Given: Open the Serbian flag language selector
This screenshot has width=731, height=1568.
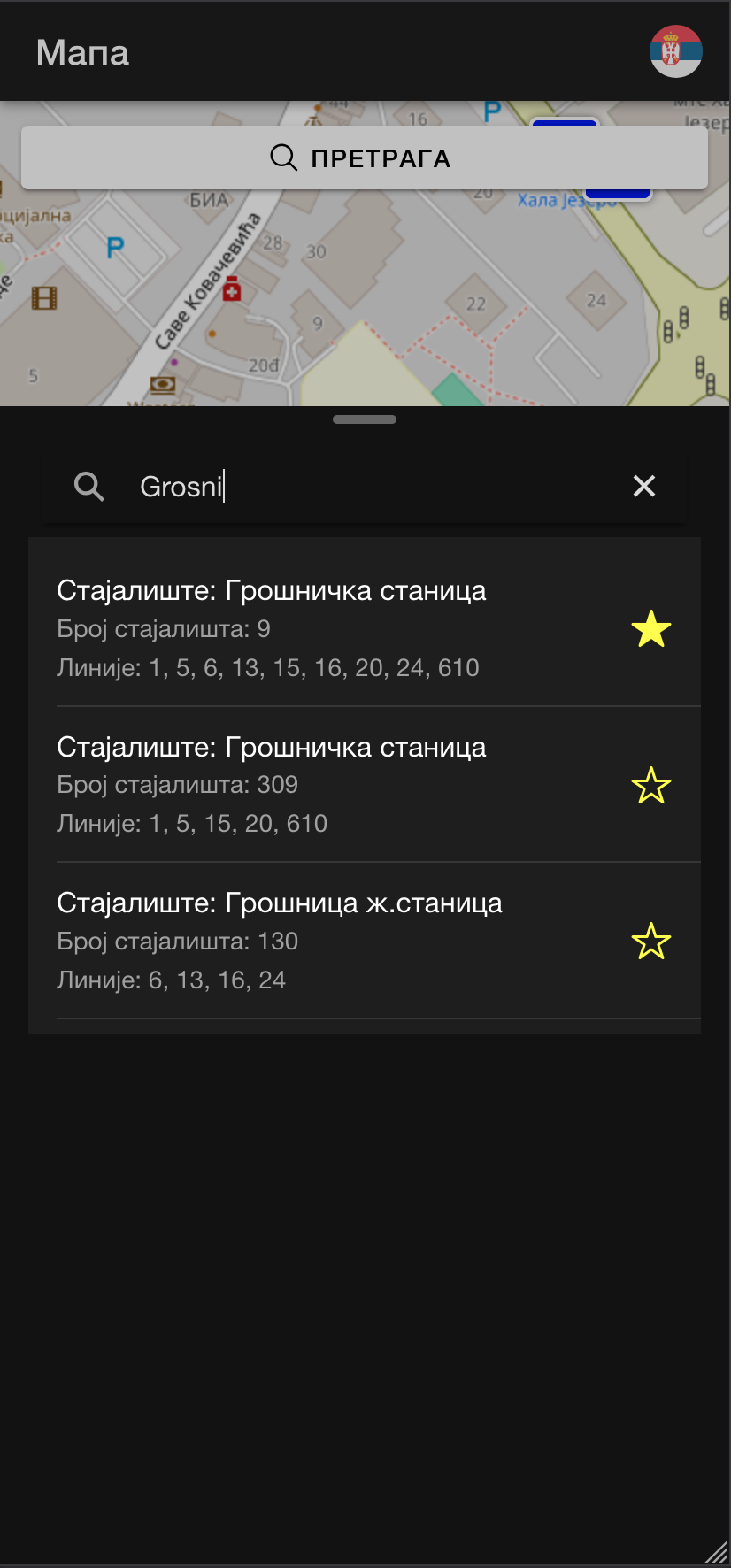Looking at the screenshot, I should (675, 51).
